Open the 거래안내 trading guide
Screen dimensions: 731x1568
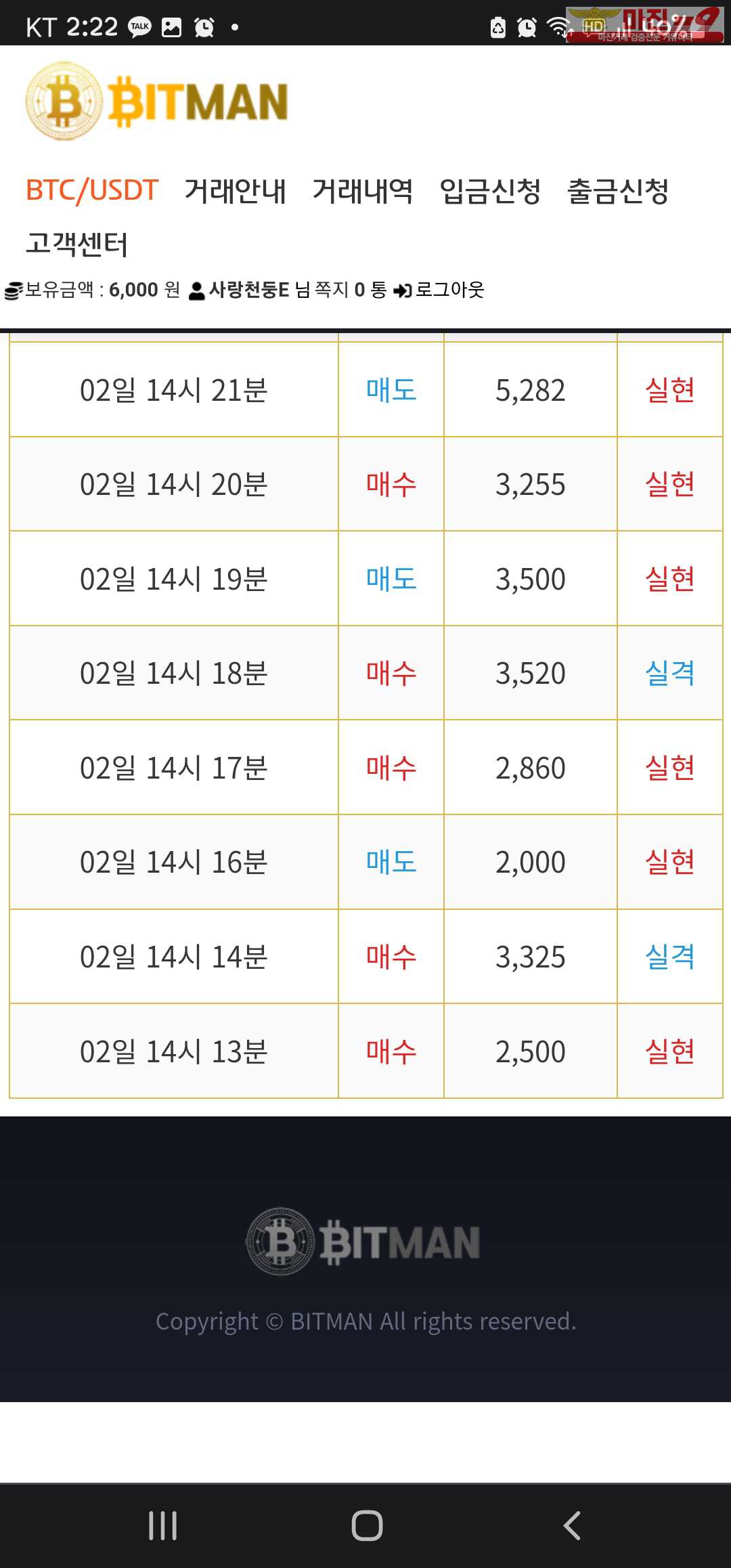235,190
